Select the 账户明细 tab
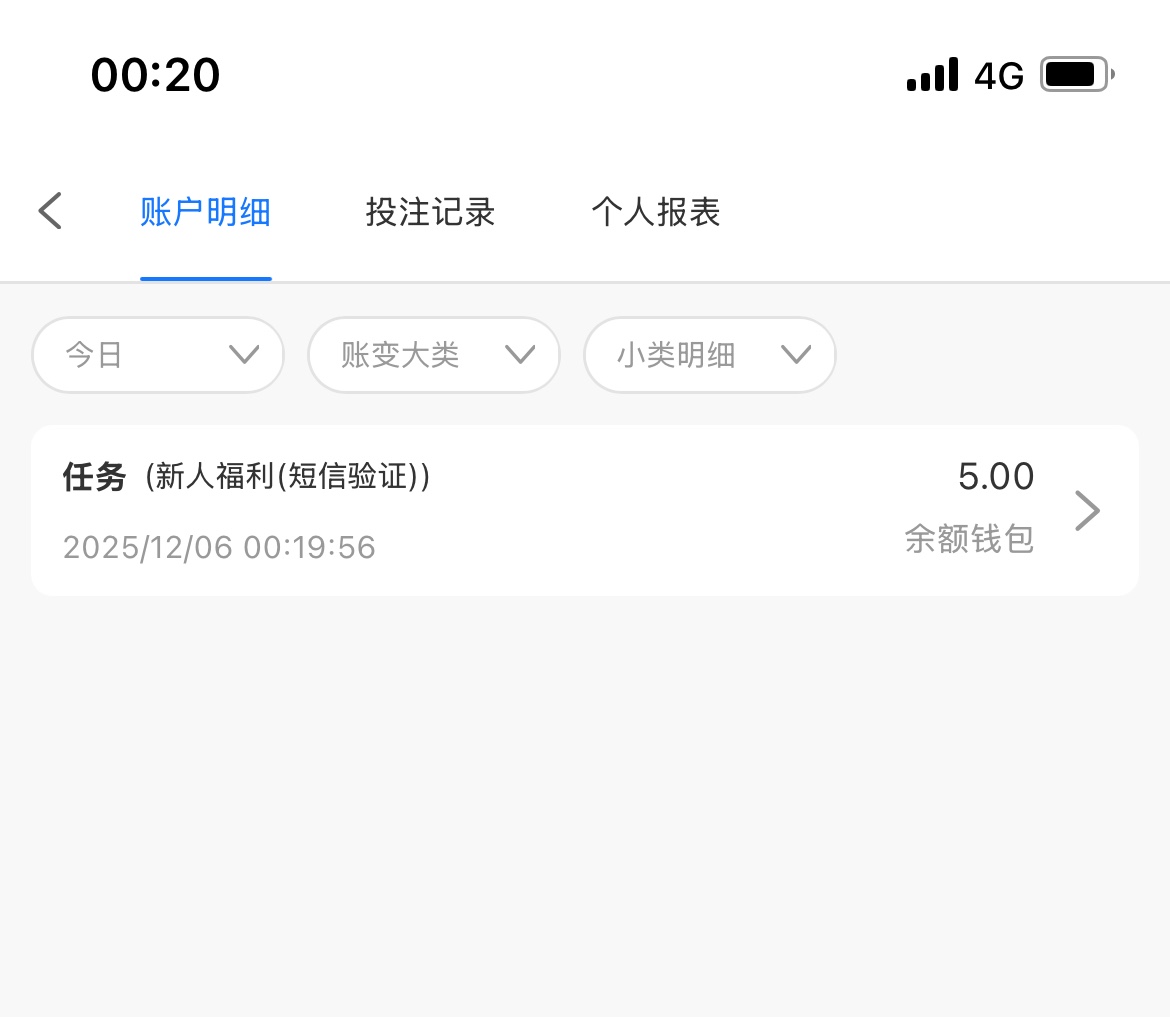Viewport: 1170px width, 1017px height. click(205, 212)
